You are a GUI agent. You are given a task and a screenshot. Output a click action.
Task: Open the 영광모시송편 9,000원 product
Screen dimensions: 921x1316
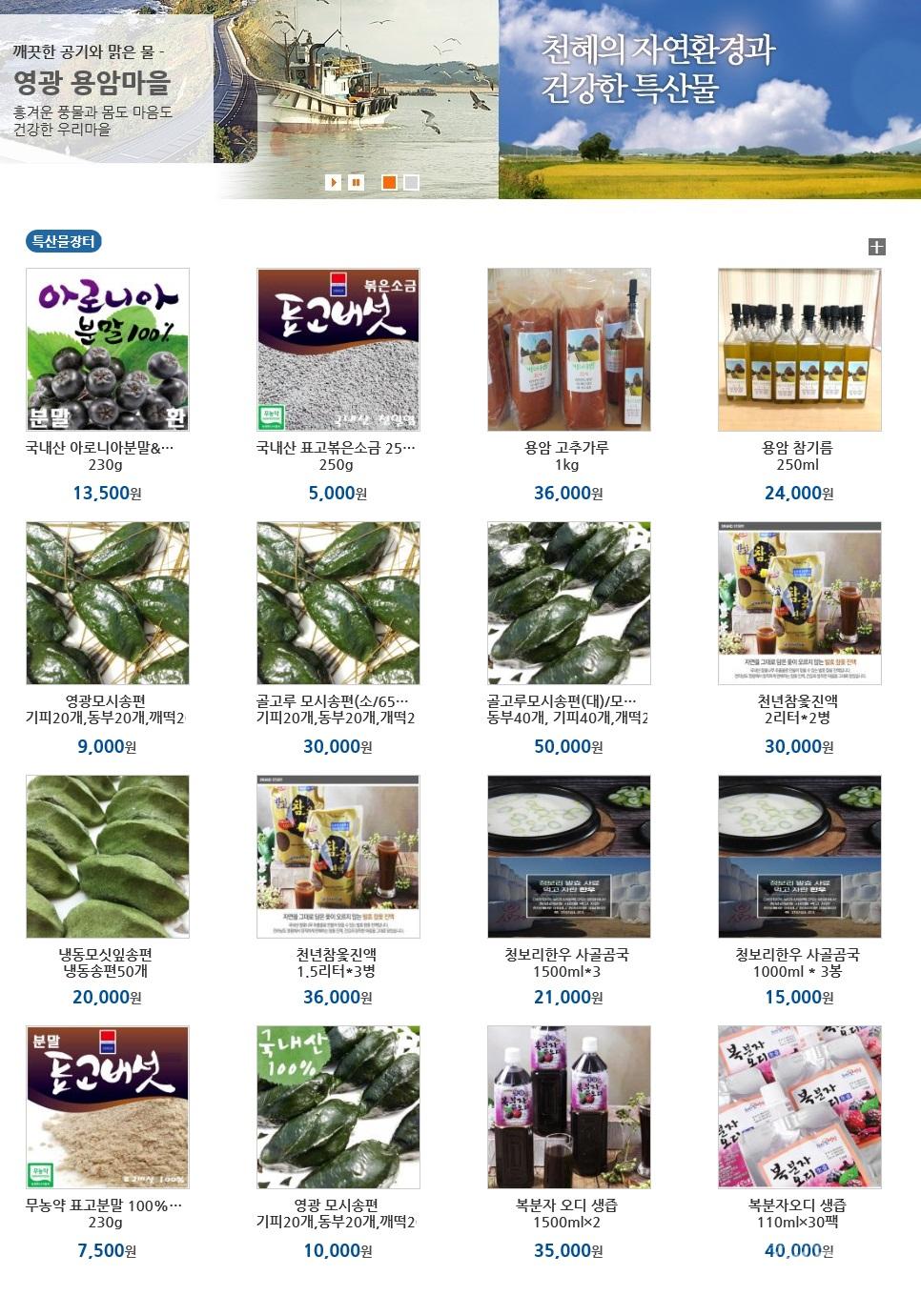(107, 603)
